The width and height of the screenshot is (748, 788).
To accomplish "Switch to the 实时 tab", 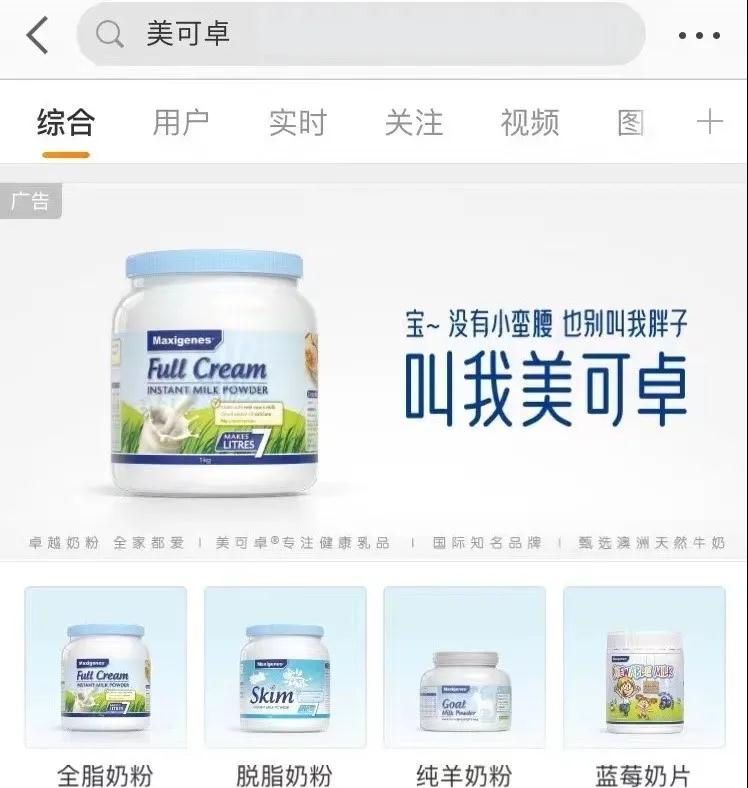I will click(x=297, y=122).
